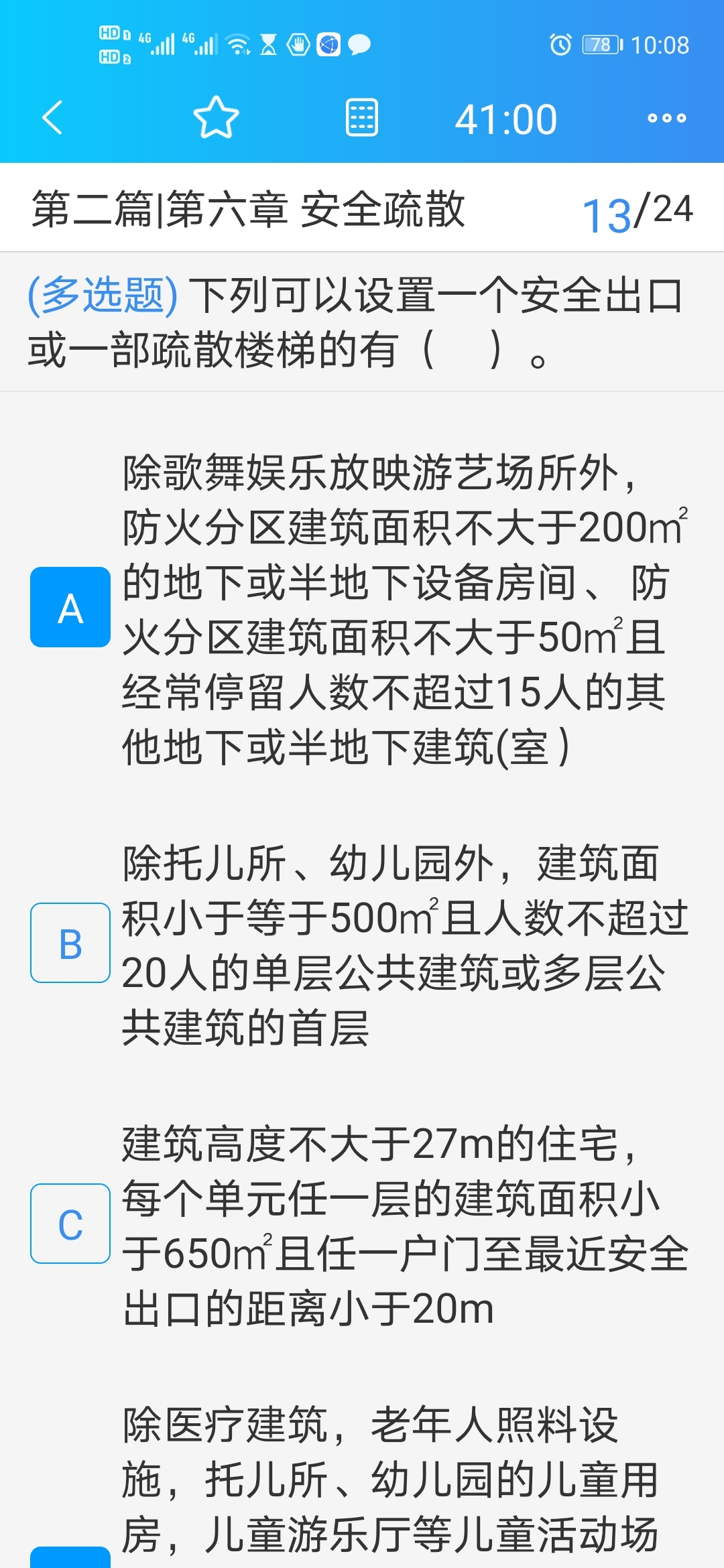Favorite this question with the star
This screenshot has height=1568, width=724.
[216, 118]
